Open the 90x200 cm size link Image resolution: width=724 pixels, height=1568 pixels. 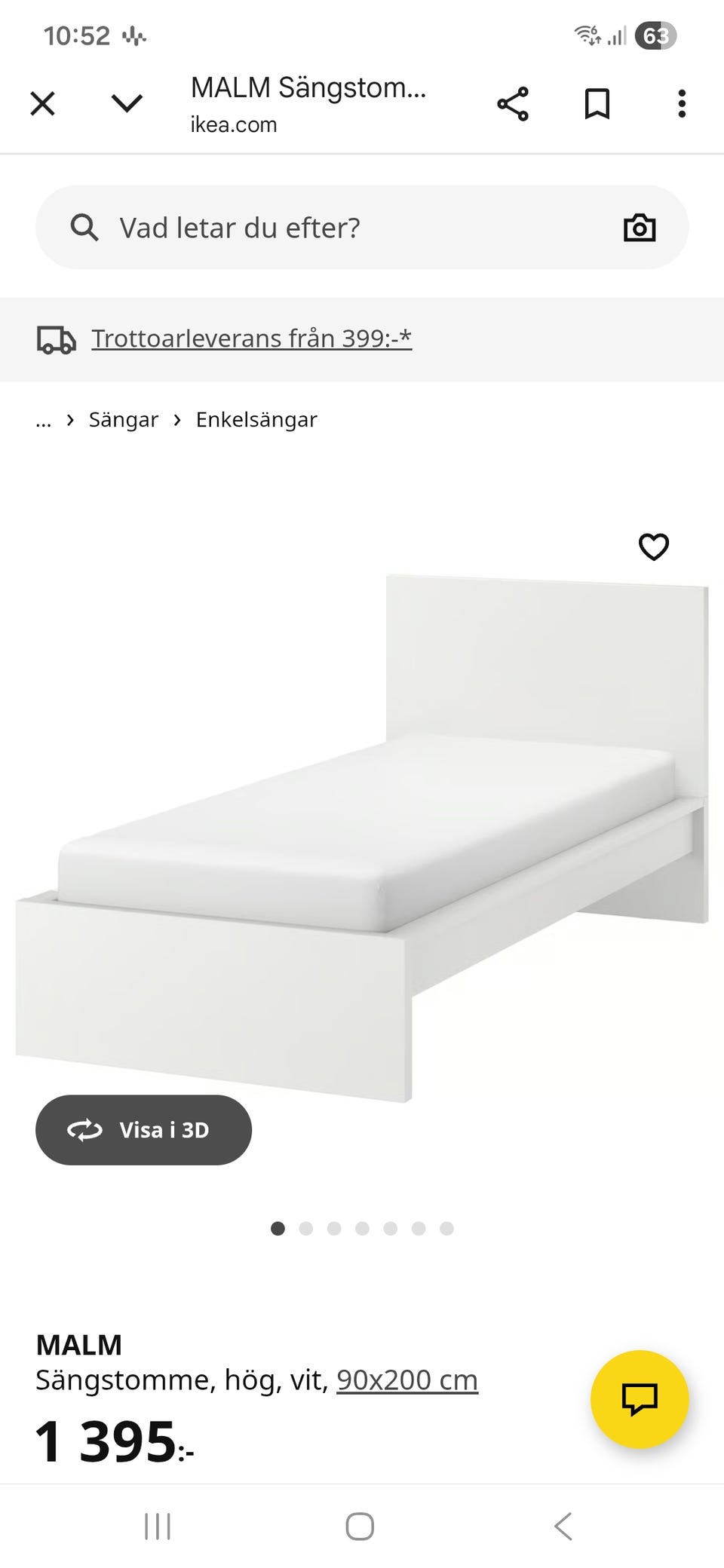point(407,1380)
